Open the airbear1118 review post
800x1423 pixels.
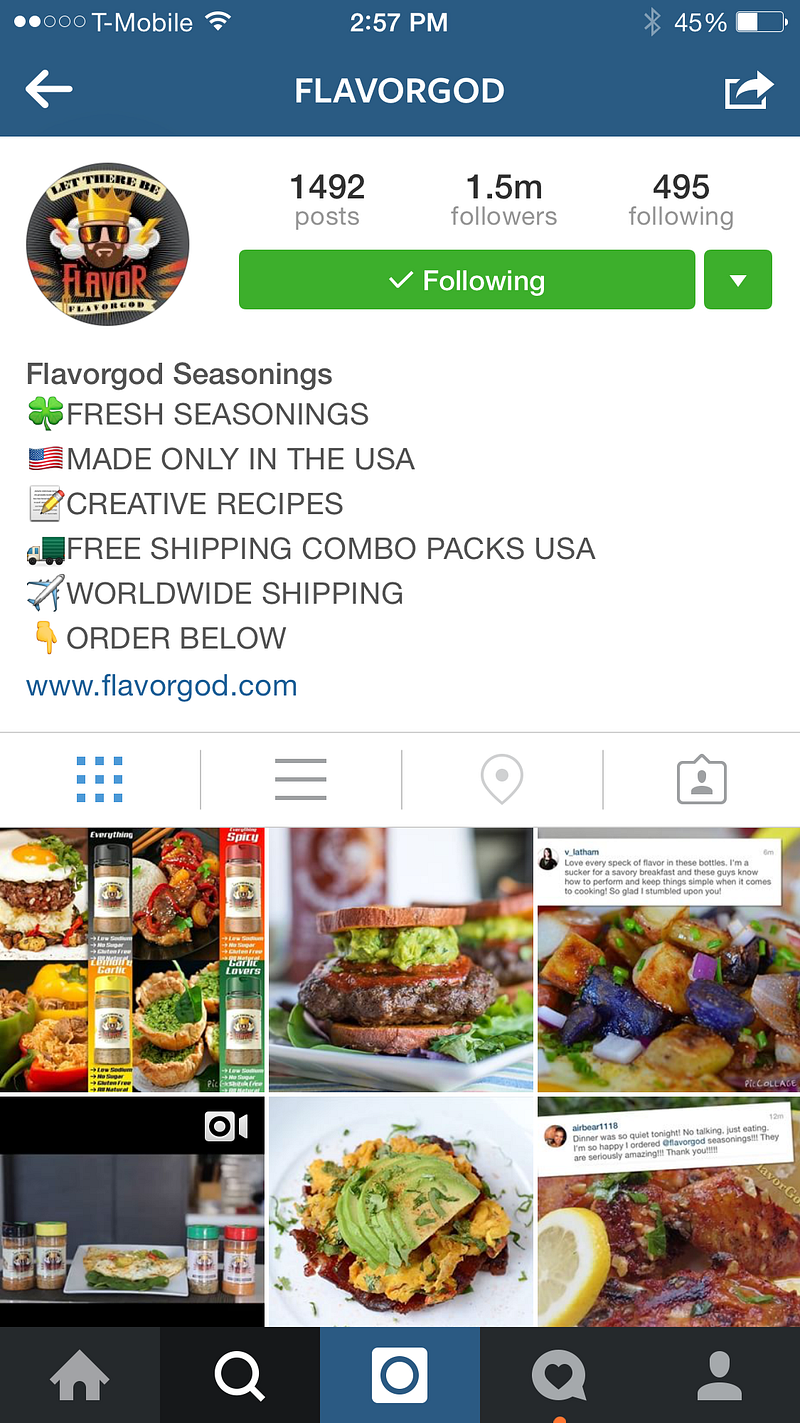(668, 1211)
